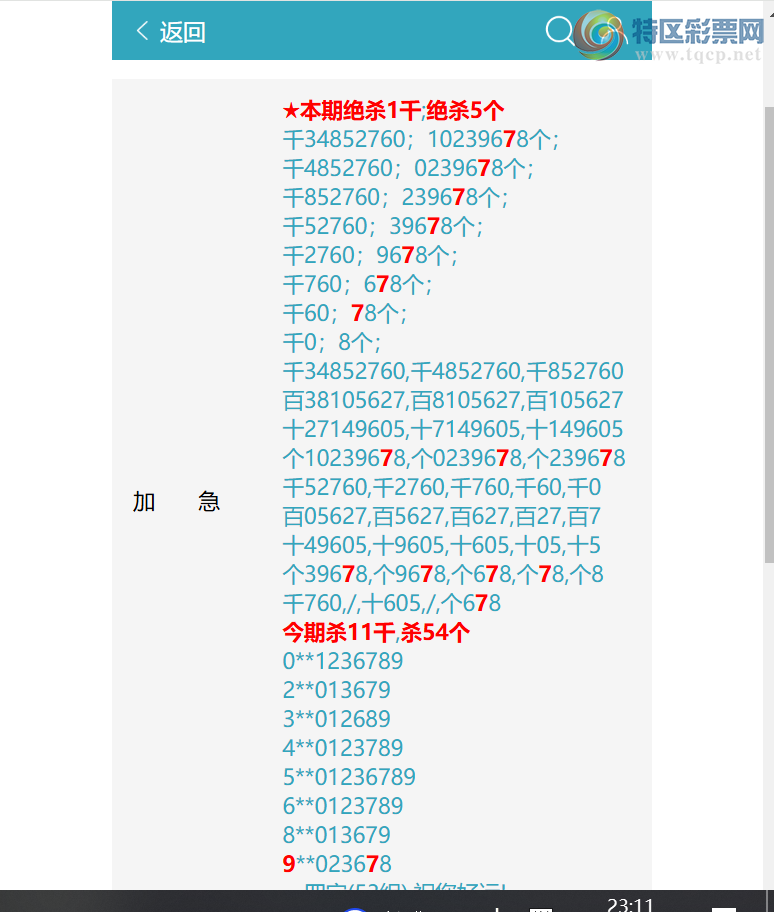
Task: Select the 千34852760 prediction row
Action: [420, 139]
